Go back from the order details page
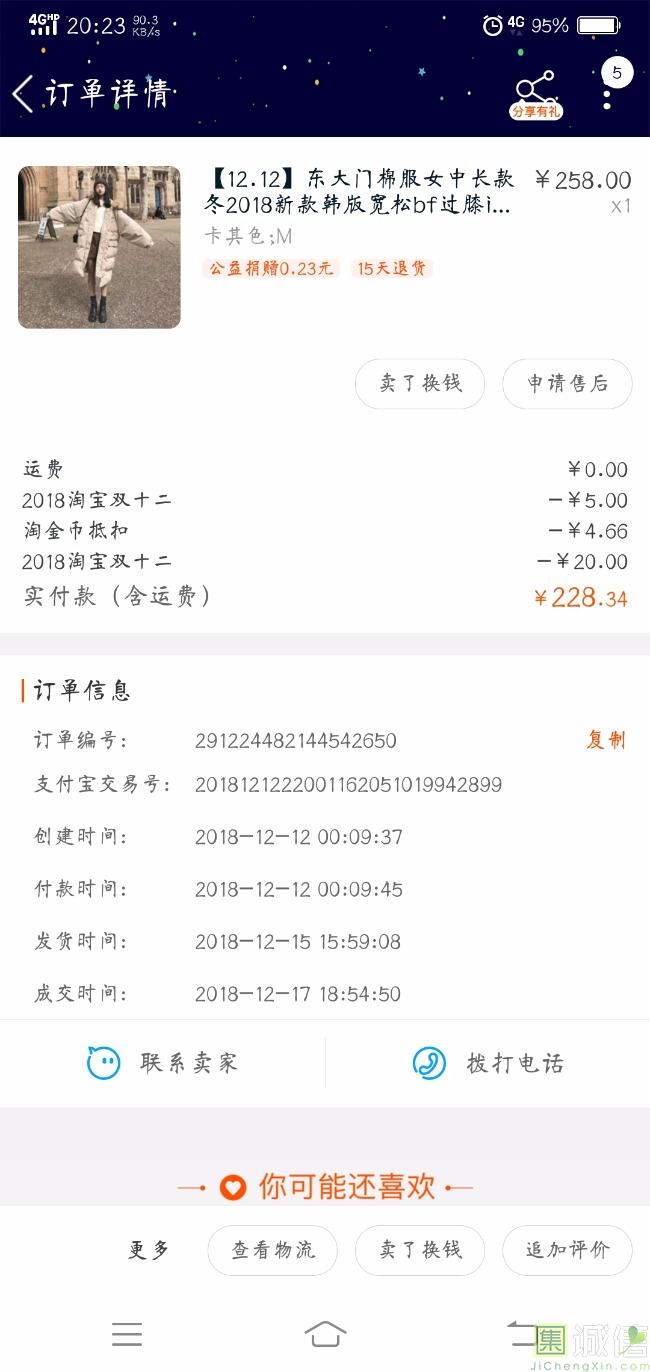The height and width of the screenshot is (1372, 650). point(24,94)
